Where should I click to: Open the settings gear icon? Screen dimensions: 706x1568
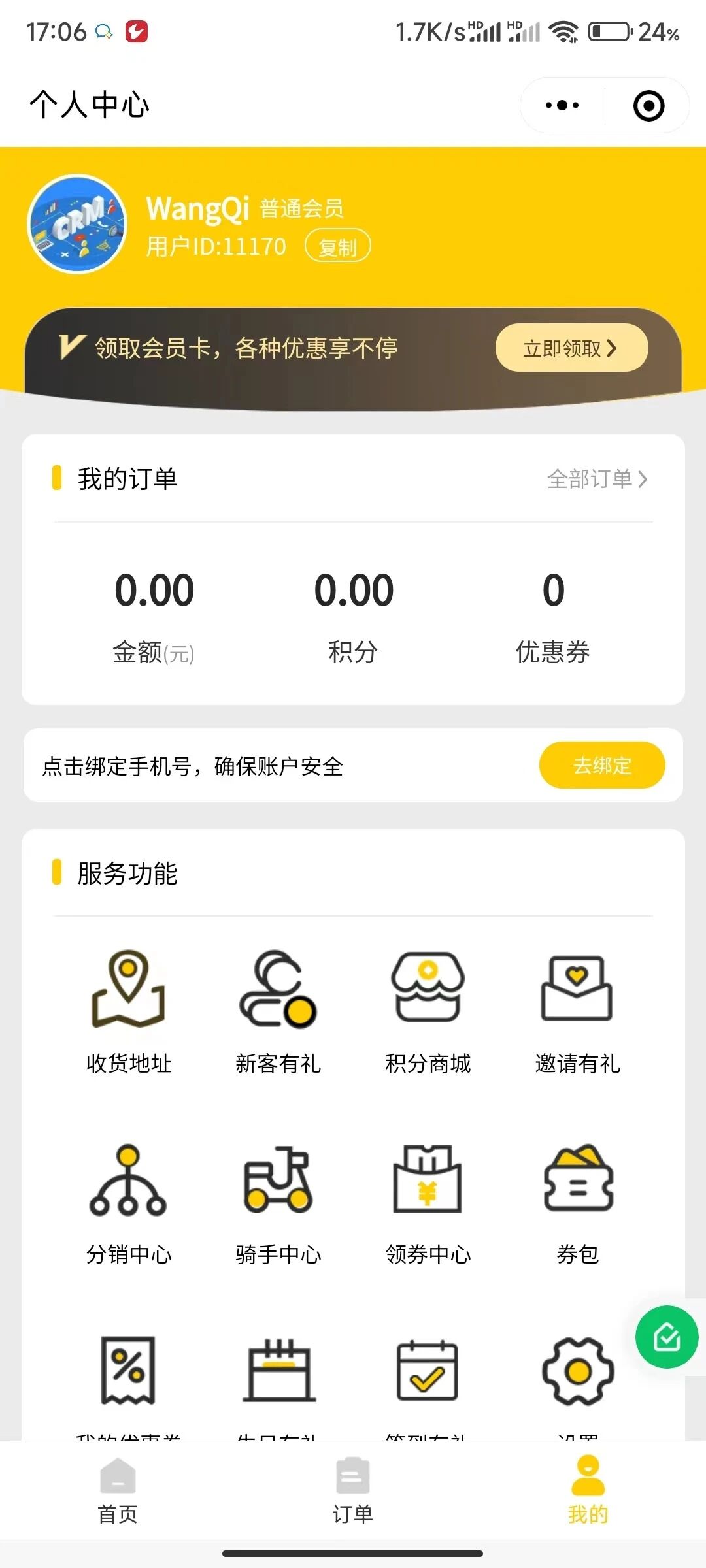point(578,1372)
